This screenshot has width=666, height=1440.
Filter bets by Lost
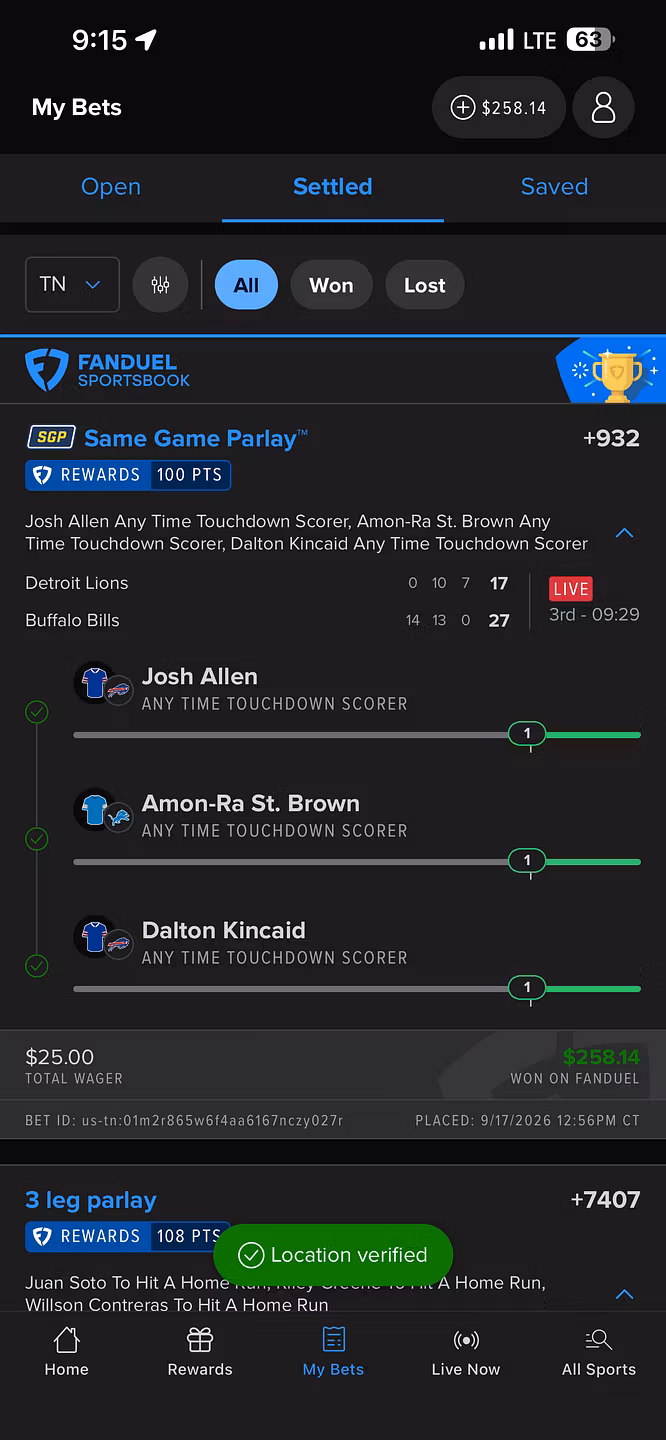(x=425, y=285)
